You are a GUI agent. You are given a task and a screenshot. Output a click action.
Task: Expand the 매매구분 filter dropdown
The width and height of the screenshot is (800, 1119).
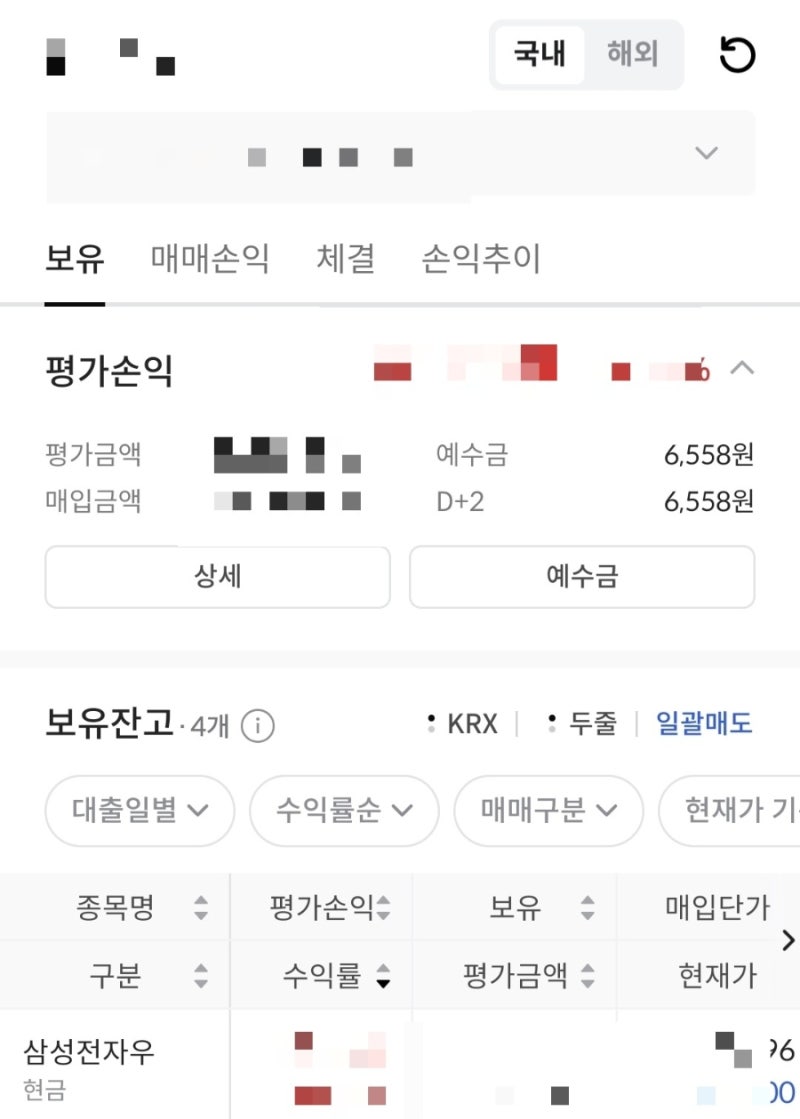click(548, 811)
